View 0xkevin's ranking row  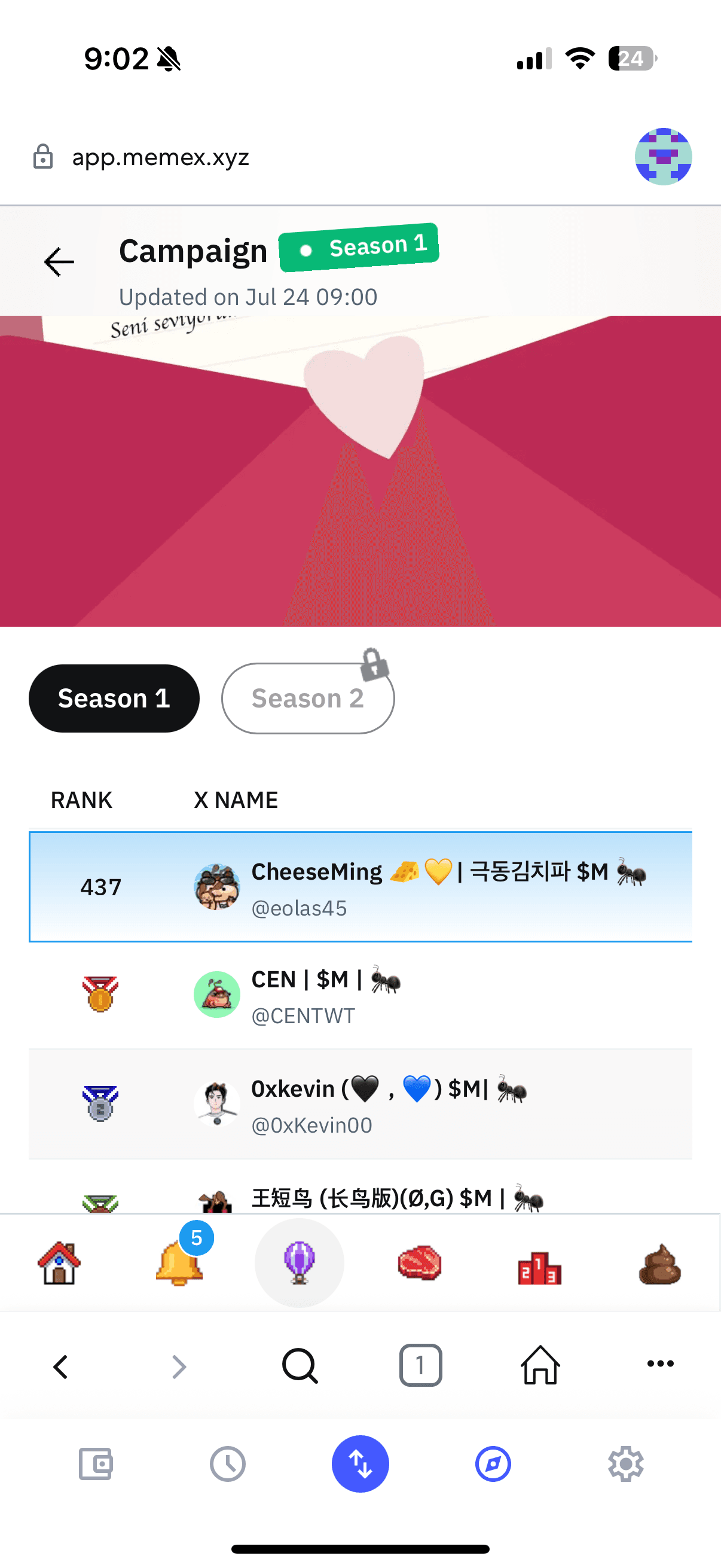tap(360, 1104)
